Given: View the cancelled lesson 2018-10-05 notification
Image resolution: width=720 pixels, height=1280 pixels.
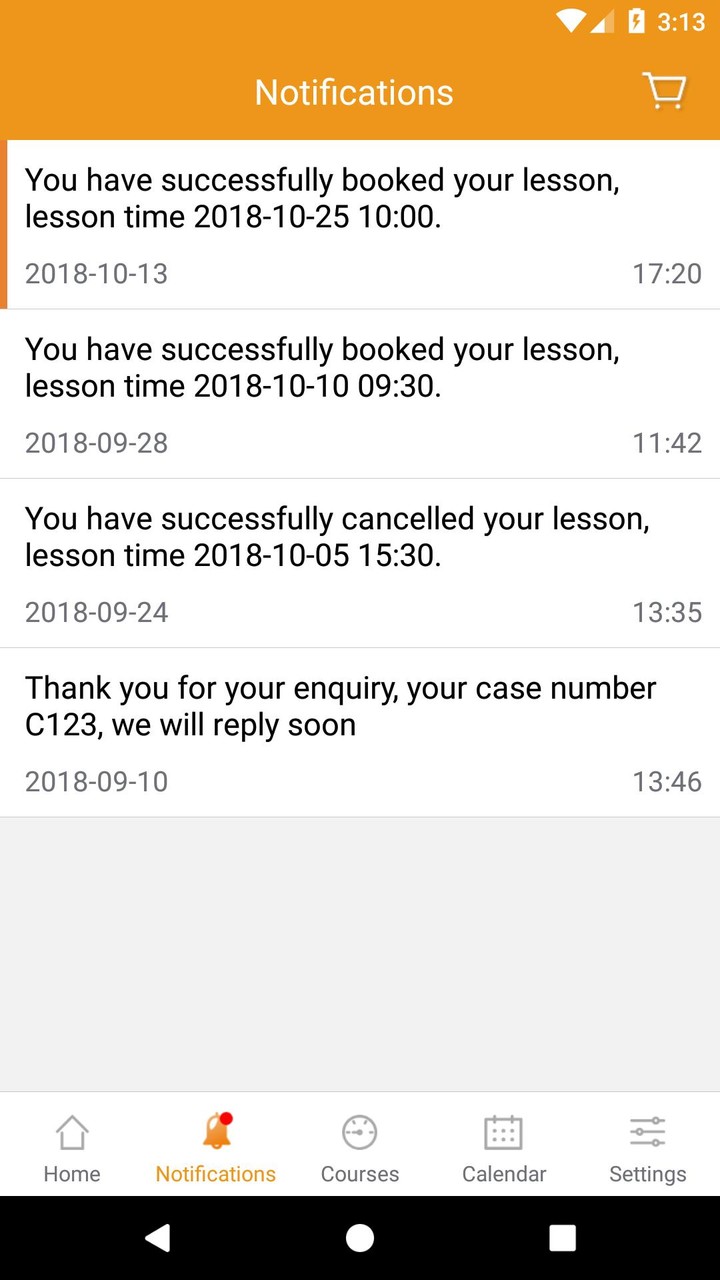Looking at the screenshot, I should (x=360, y=563).
